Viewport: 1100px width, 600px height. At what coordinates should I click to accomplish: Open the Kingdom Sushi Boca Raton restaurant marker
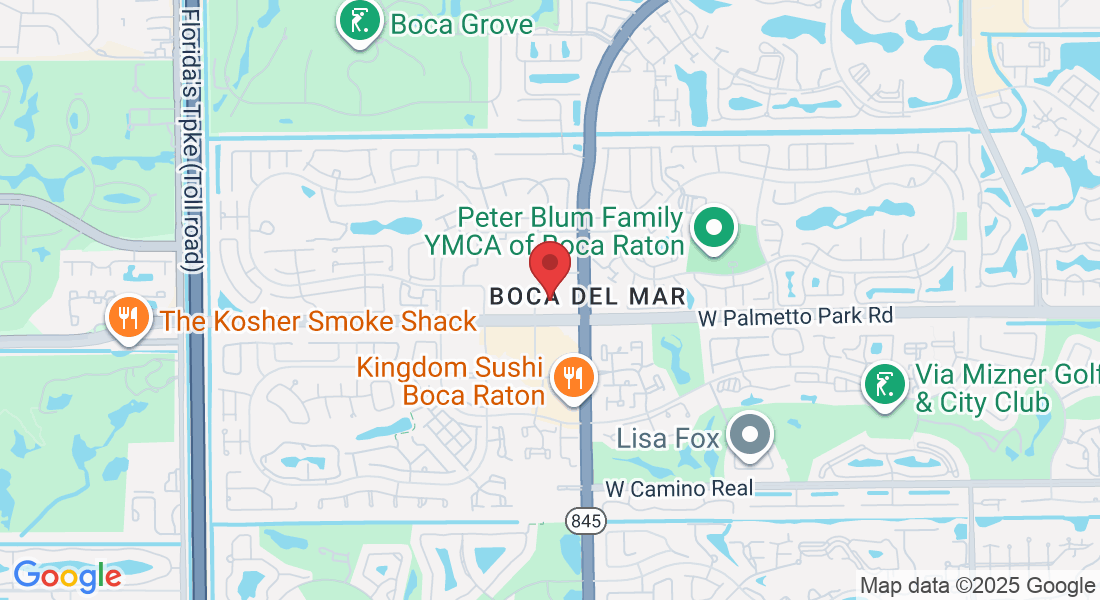[574, 378]
